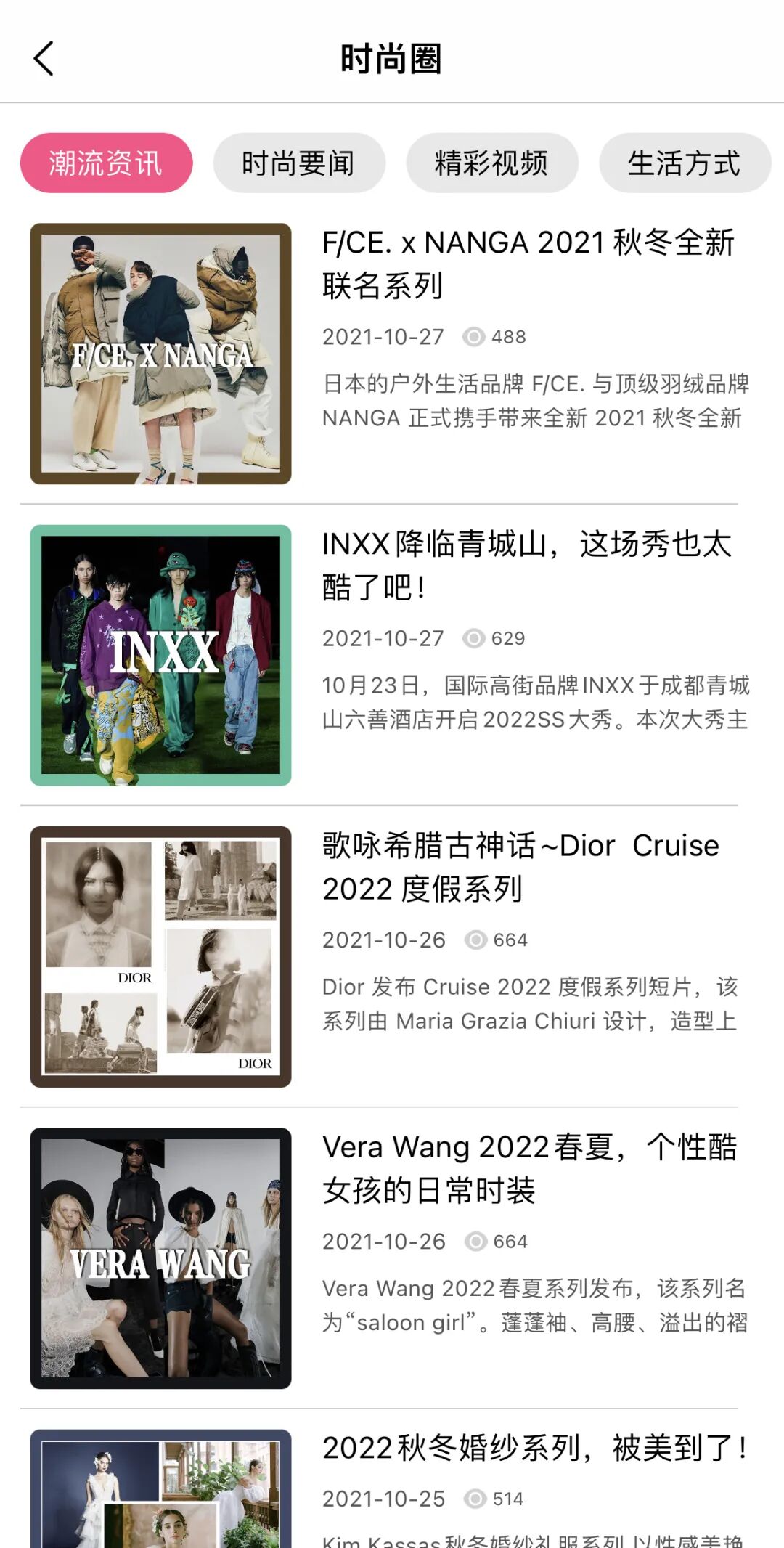The width and height of the screenshot is (784, 1548).
Task: Select the 潮流资讯 tab
Action: pyautogui.click(x=106, y=163)
